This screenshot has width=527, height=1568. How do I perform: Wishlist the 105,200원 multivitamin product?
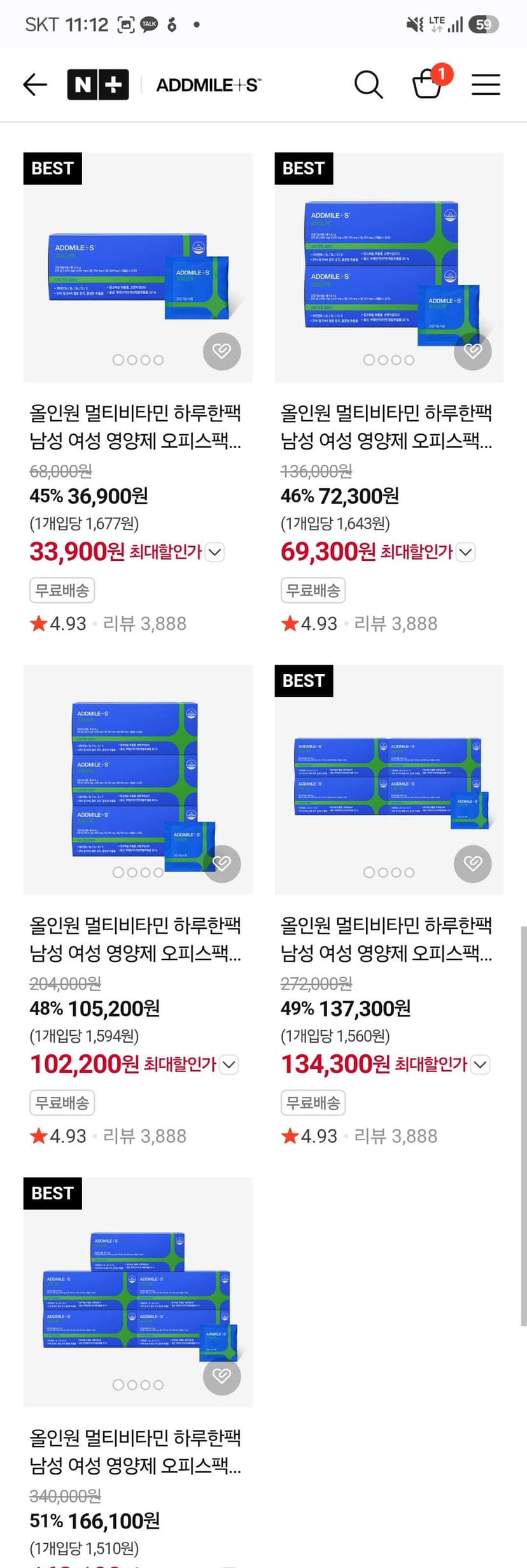point(221,863)
